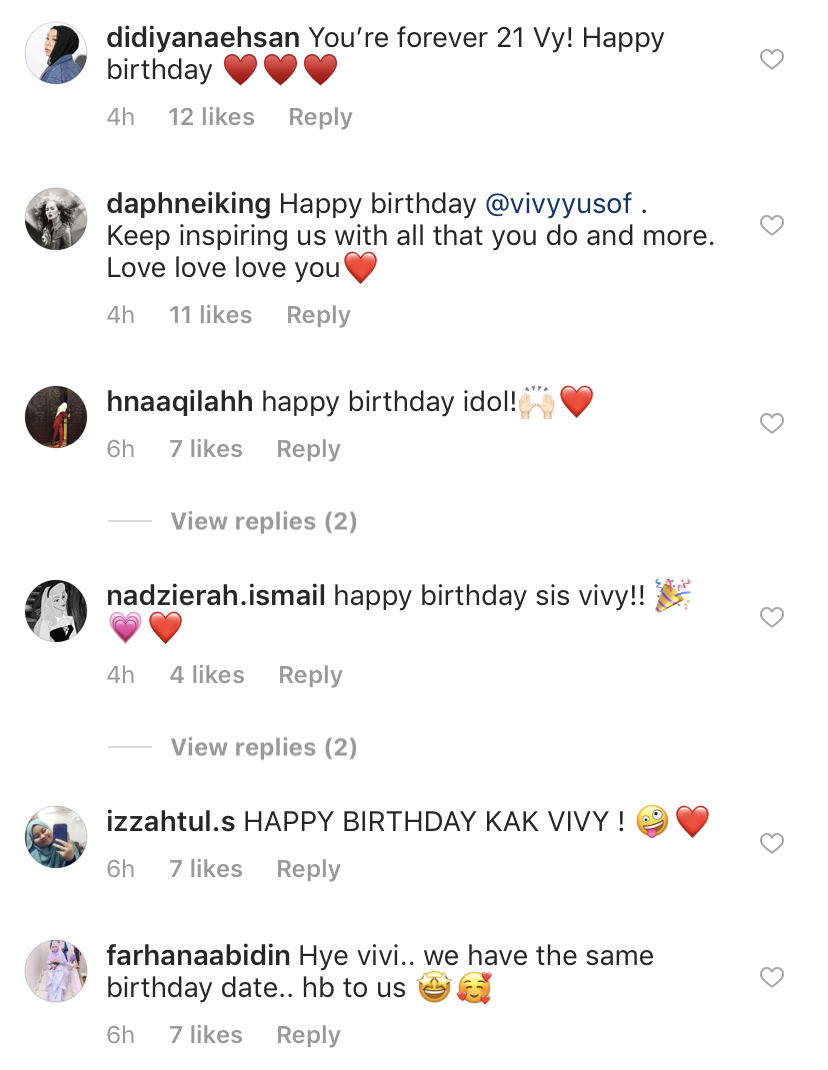
Task: Reply to didiyanaehsan's comment
Action: point(320,117)
